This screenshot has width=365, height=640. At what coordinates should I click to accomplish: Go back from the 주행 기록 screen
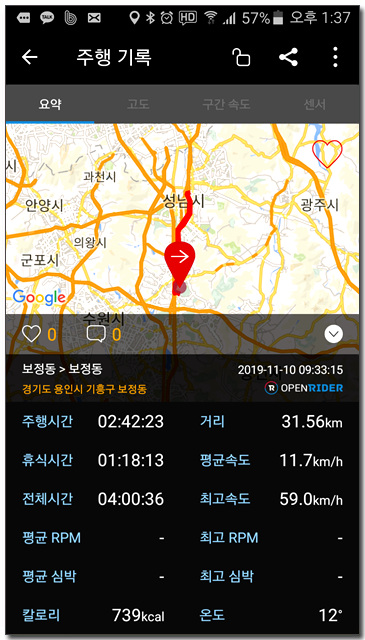tap(29, 58)
